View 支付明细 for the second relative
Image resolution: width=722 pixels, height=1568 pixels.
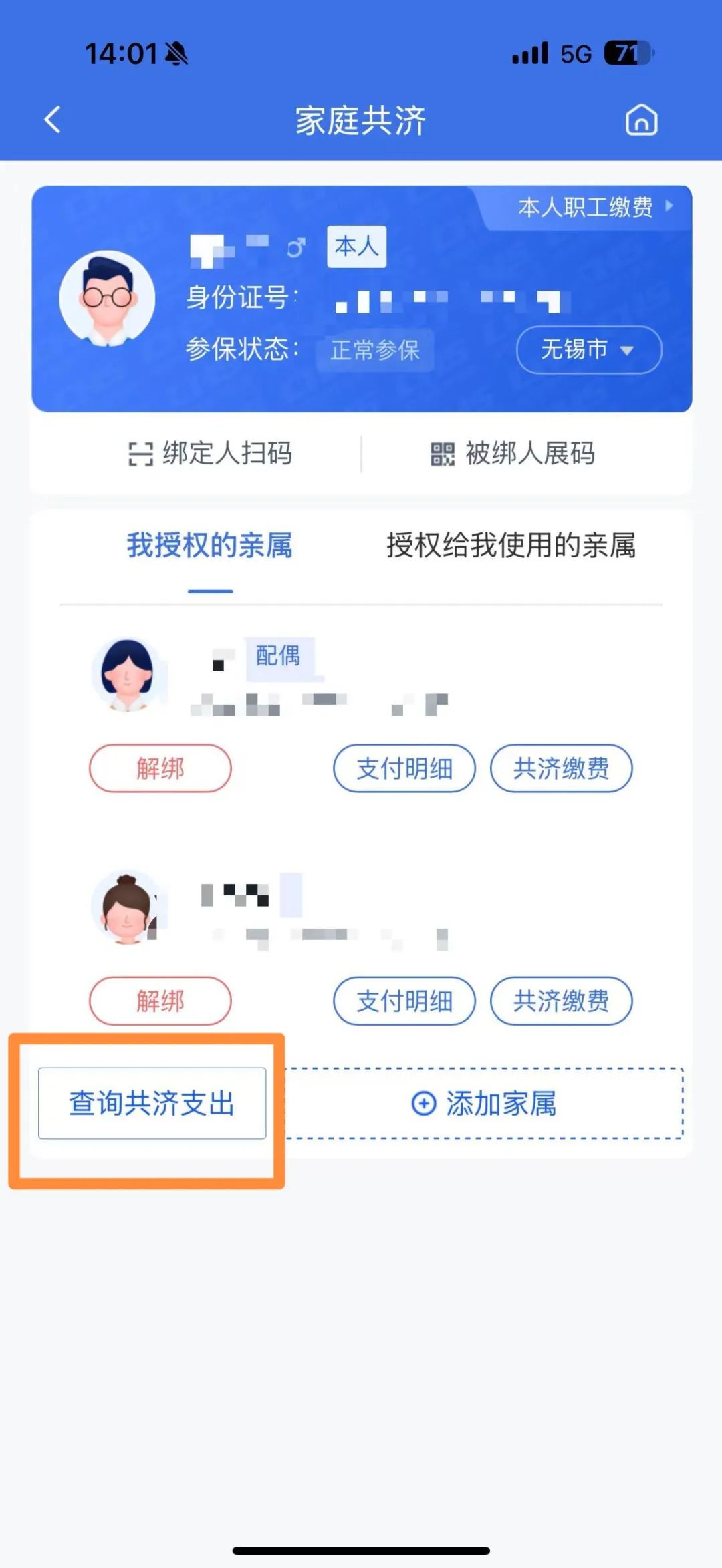coord(404,1001)
